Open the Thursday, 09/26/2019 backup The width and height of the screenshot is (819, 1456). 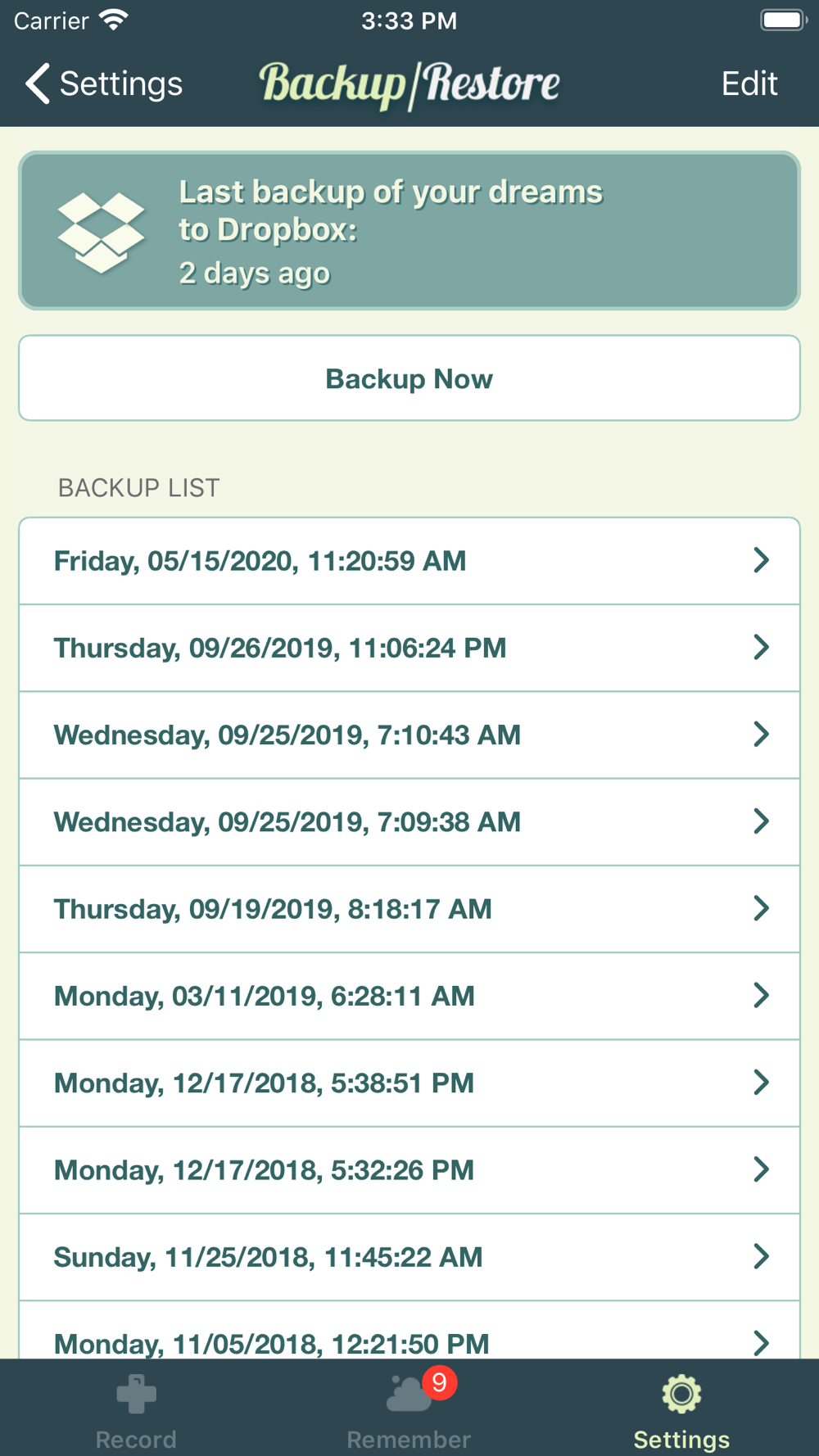pyautogui.click(x=409, y=648)
